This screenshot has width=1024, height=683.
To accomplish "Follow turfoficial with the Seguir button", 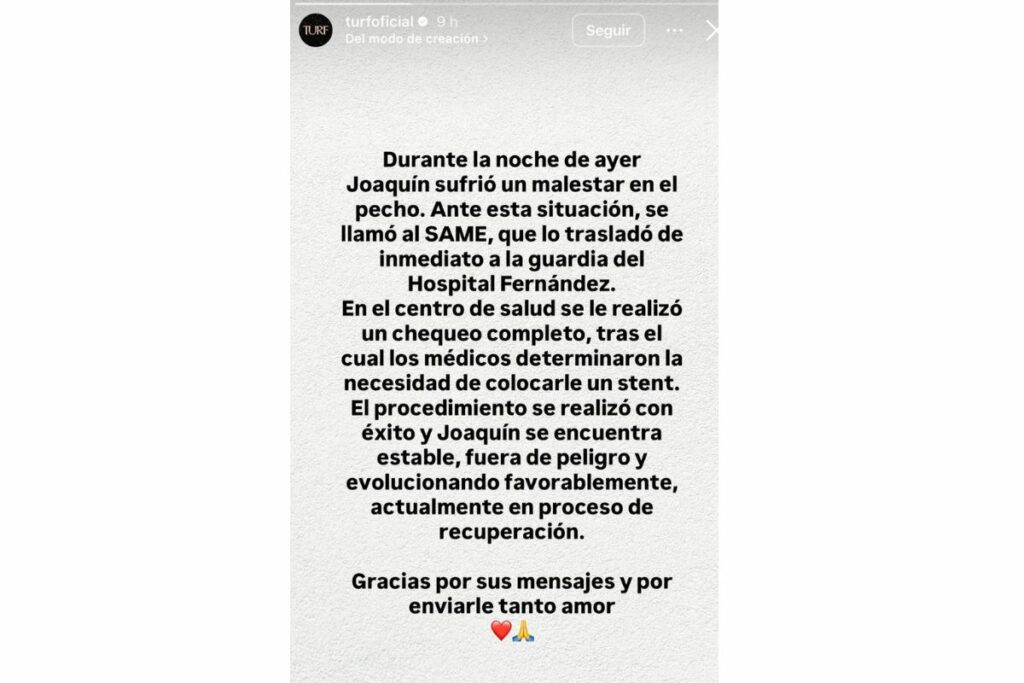I will tap(608, 30).
